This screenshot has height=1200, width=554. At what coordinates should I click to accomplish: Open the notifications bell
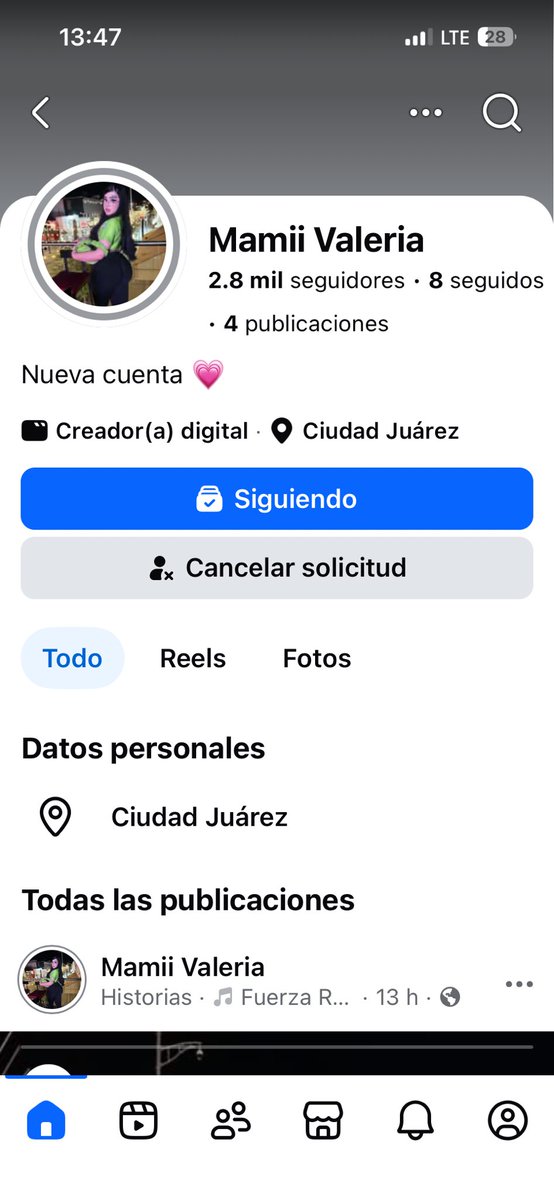415,1121
